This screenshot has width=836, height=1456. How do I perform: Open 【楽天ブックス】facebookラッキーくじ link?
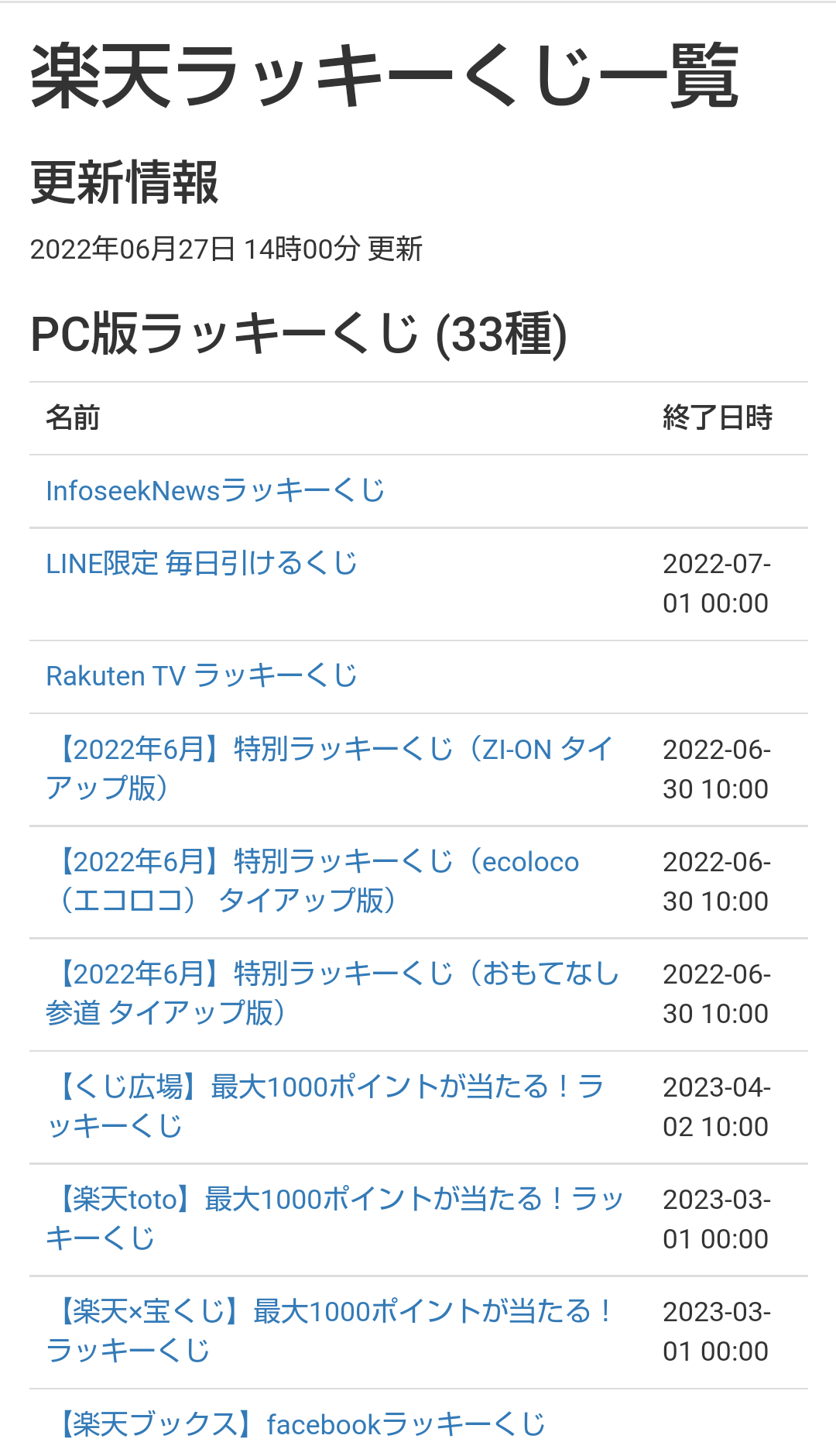302,1424
